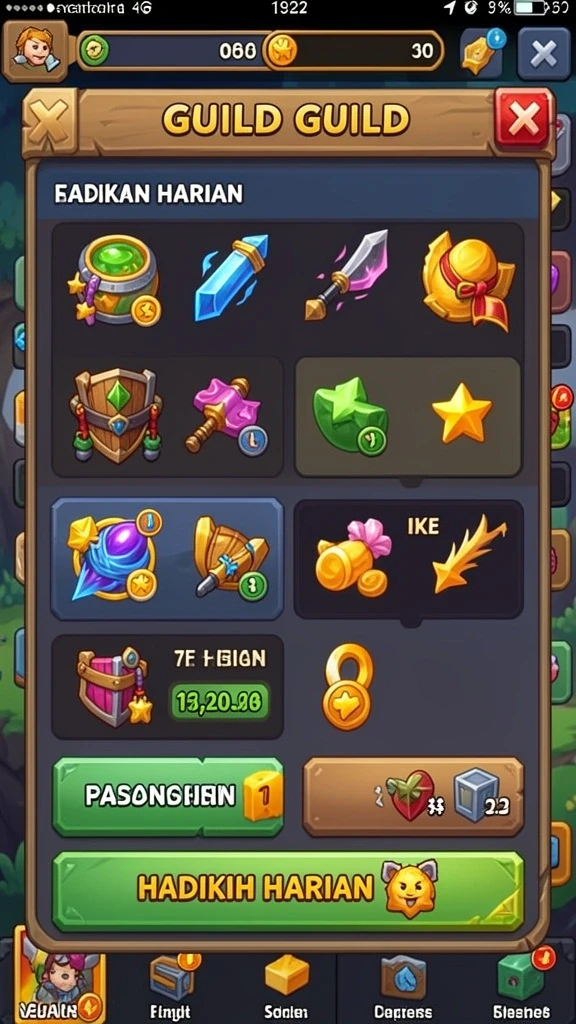Switch to the Sodier bottom tab
The width and height of the screenshot is (576, 1024).
pyautogui.click(x=287, y=989)
